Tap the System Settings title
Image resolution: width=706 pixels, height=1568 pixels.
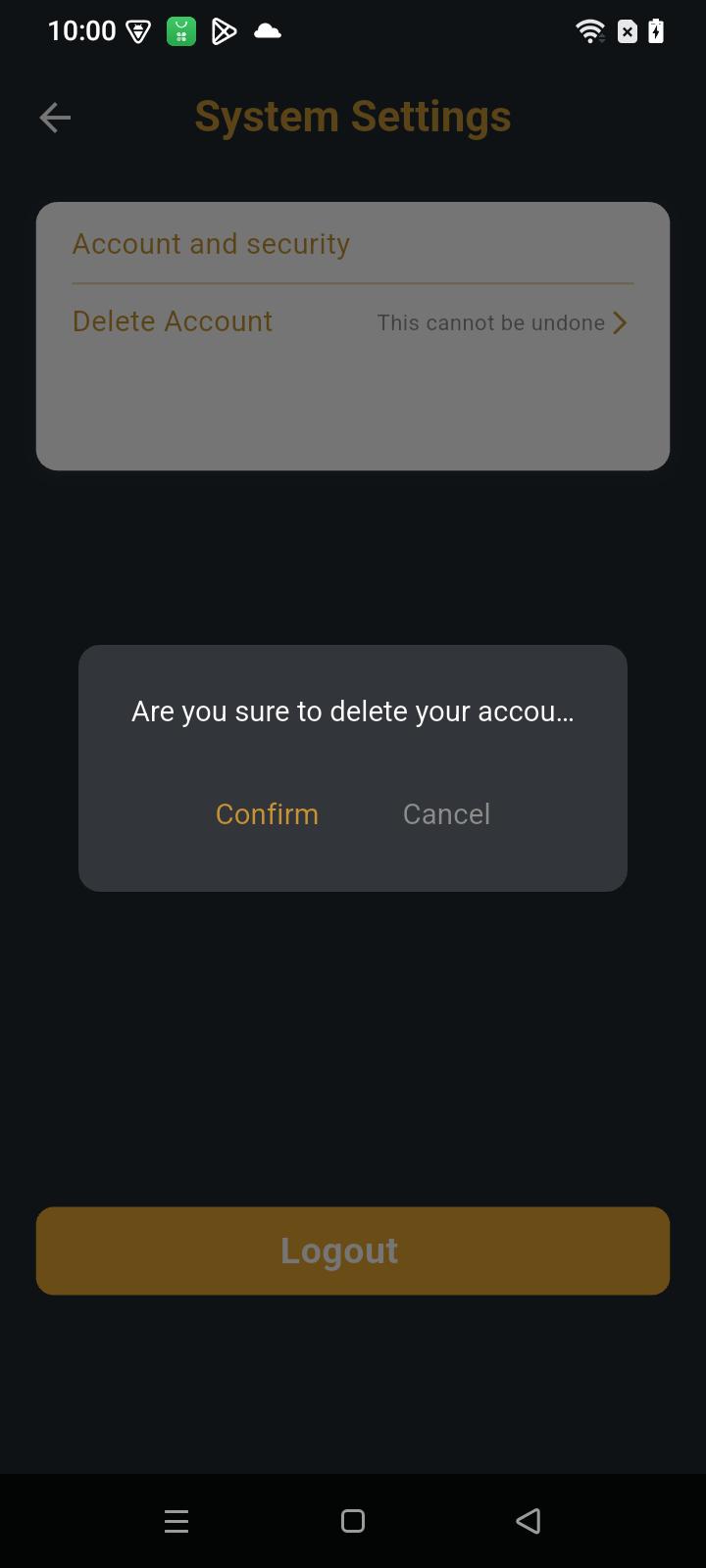tap(353, 116)
